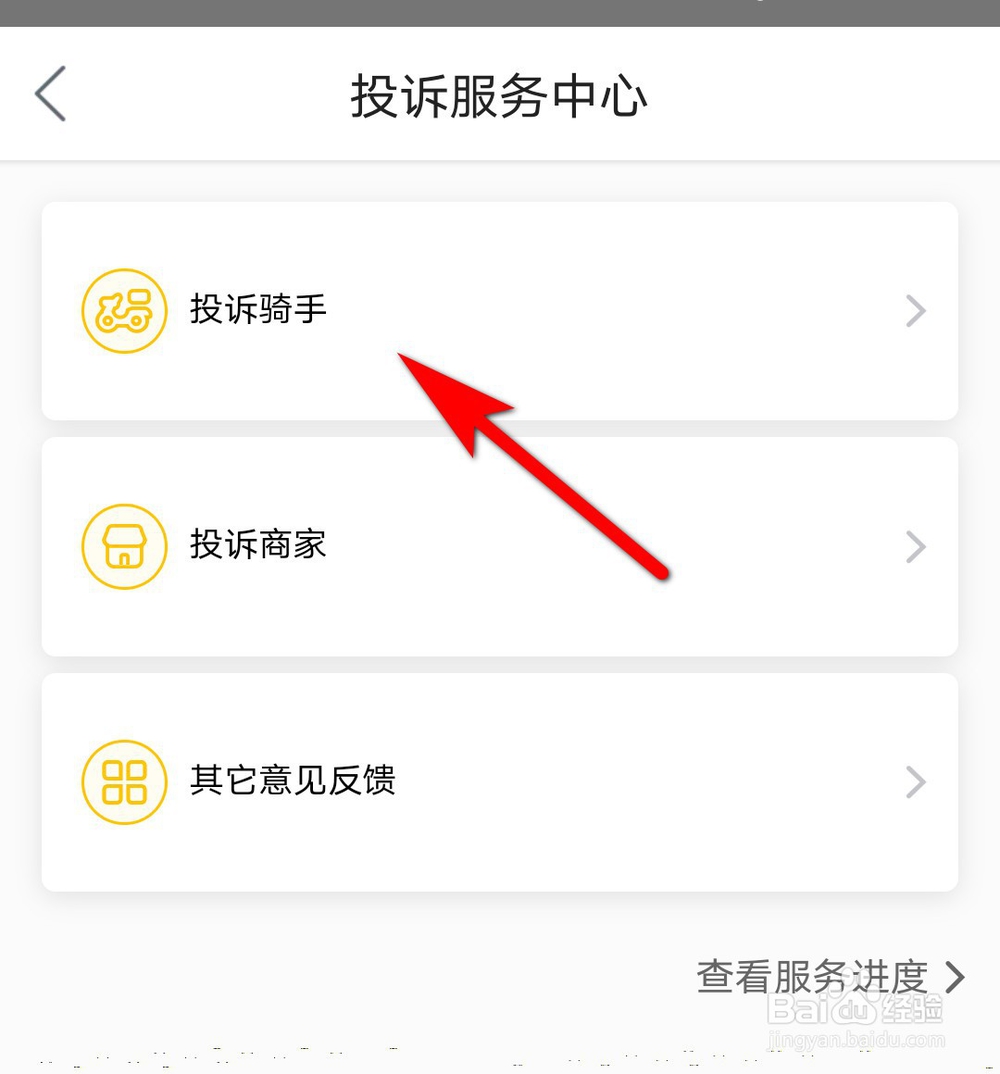Select the yellow circular shop badge icon

point(124,547)
